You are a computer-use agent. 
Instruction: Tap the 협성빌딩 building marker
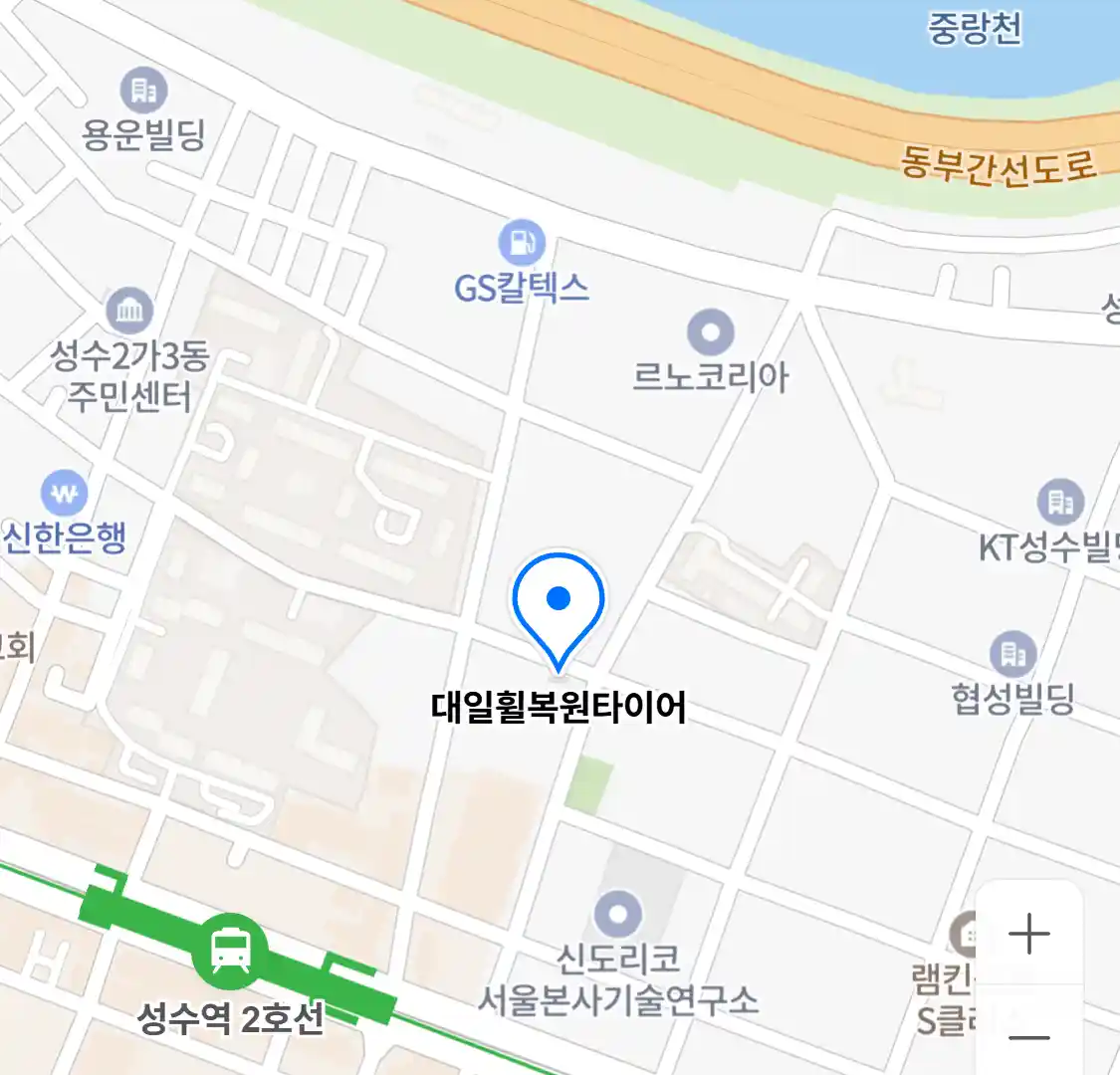pos(1013,654)
